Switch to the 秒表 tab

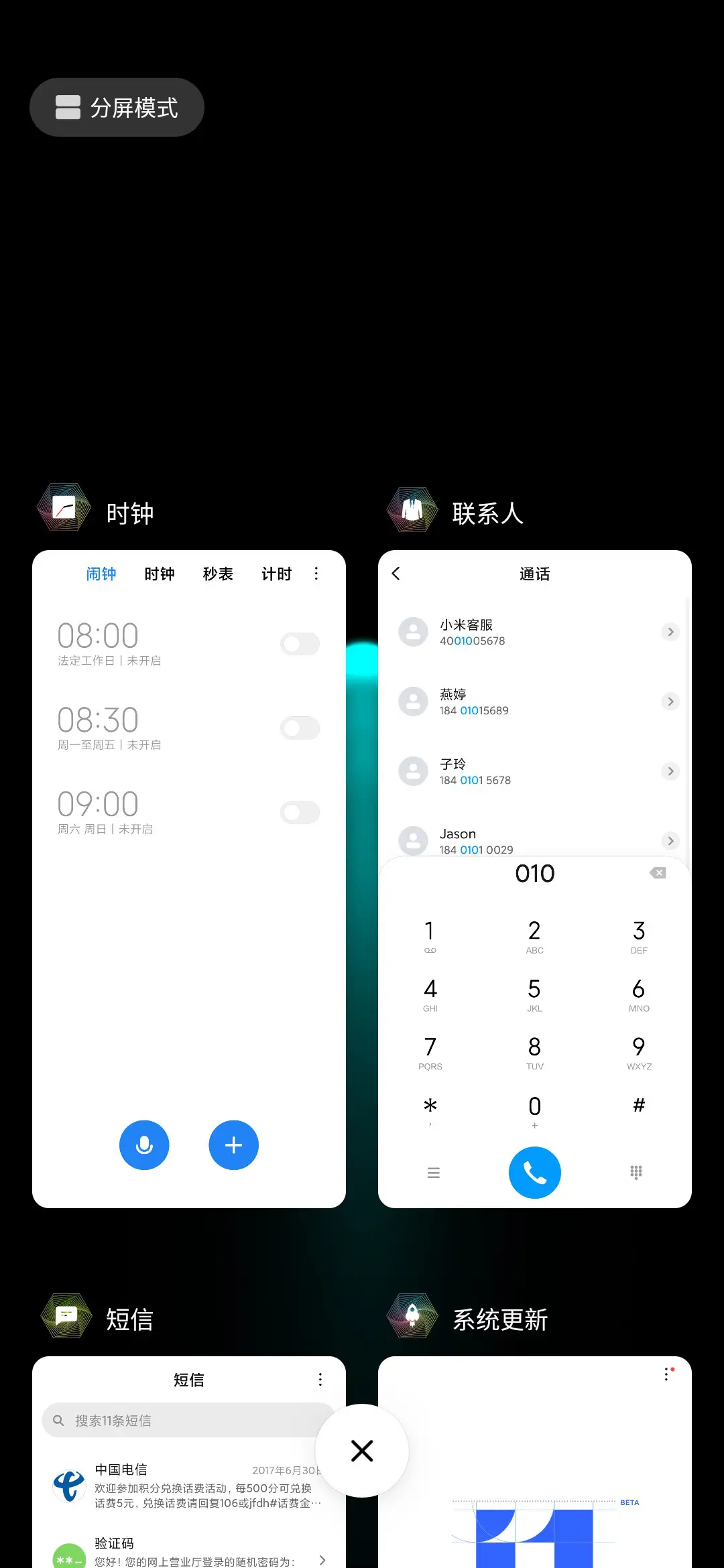pos(217,574)
